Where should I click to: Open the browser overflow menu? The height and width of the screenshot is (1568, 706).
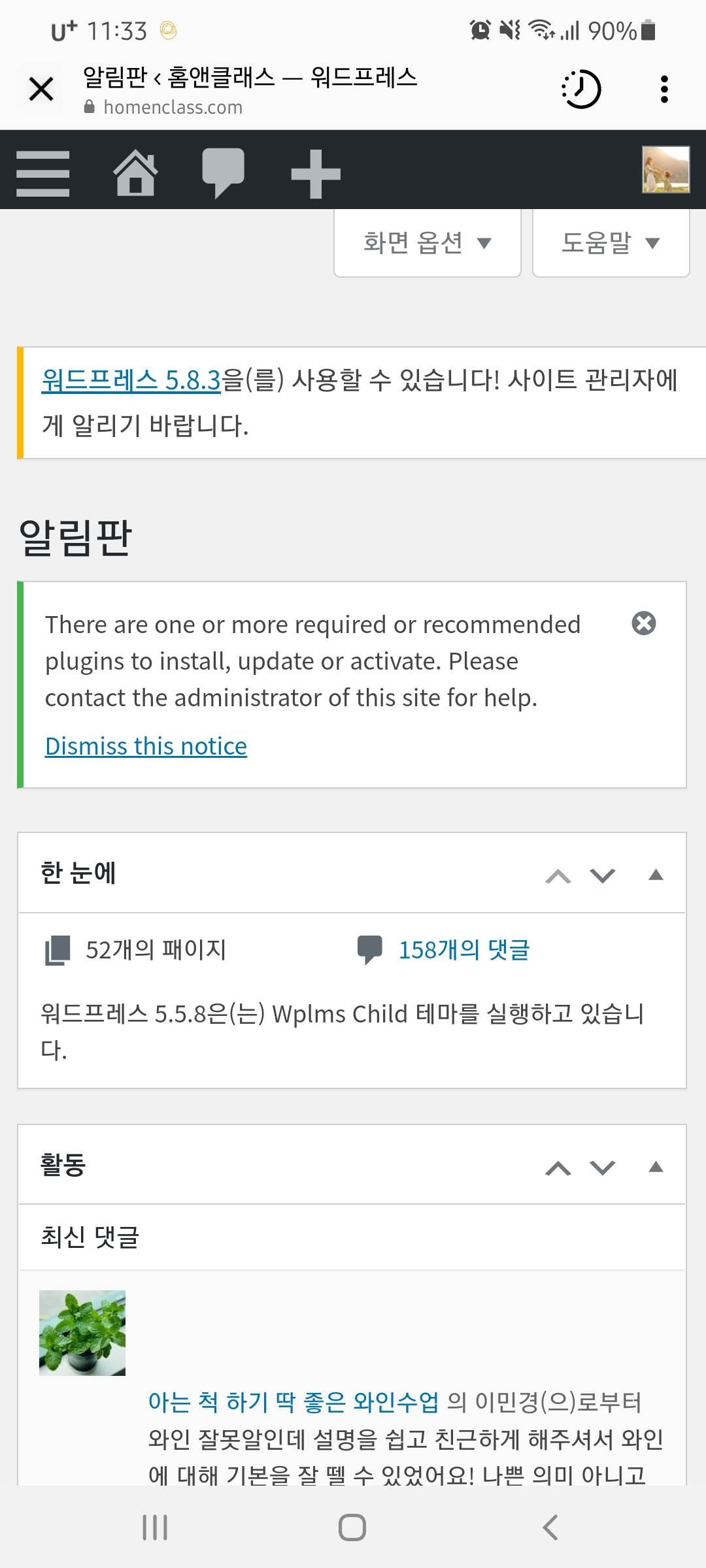point(664,89)
